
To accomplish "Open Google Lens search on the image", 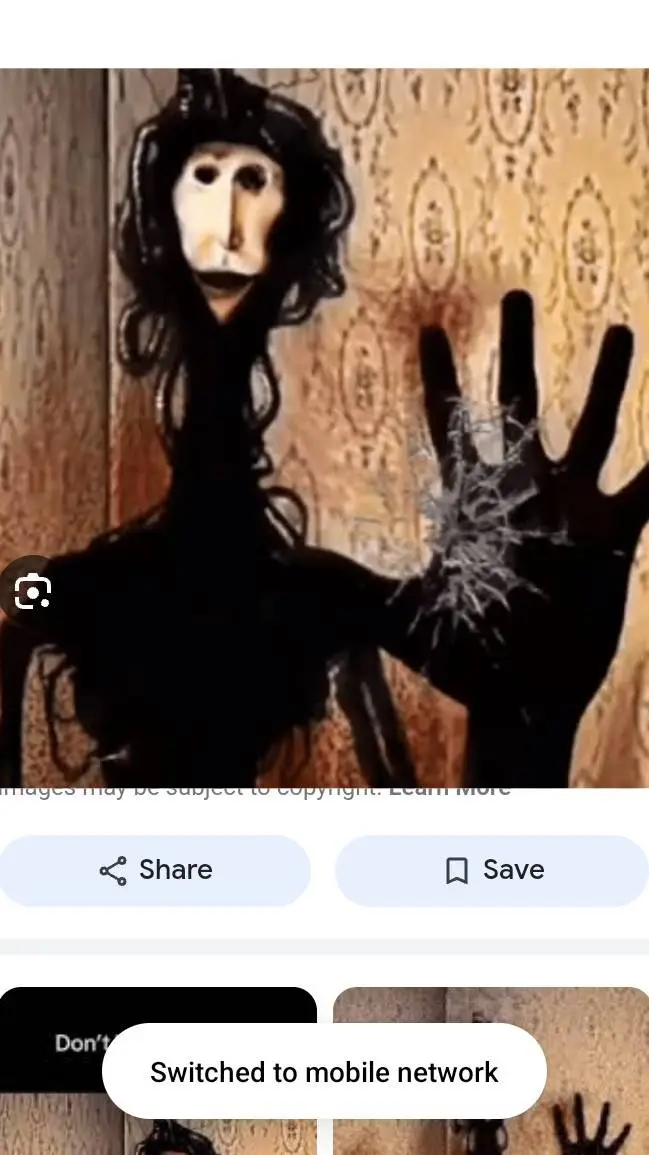I will [x=33, y=592].
